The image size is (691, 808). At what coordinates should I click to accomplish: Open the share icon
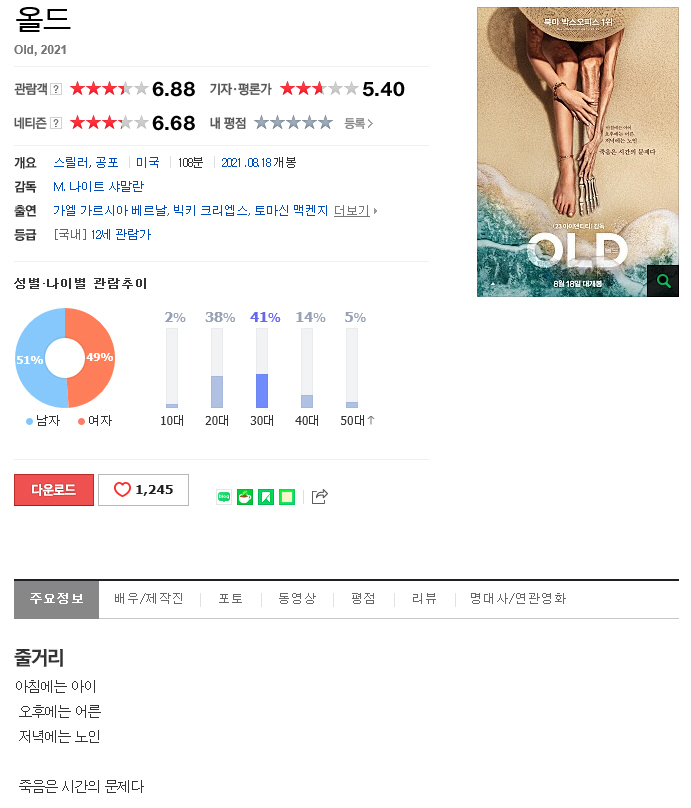[320, 496]
